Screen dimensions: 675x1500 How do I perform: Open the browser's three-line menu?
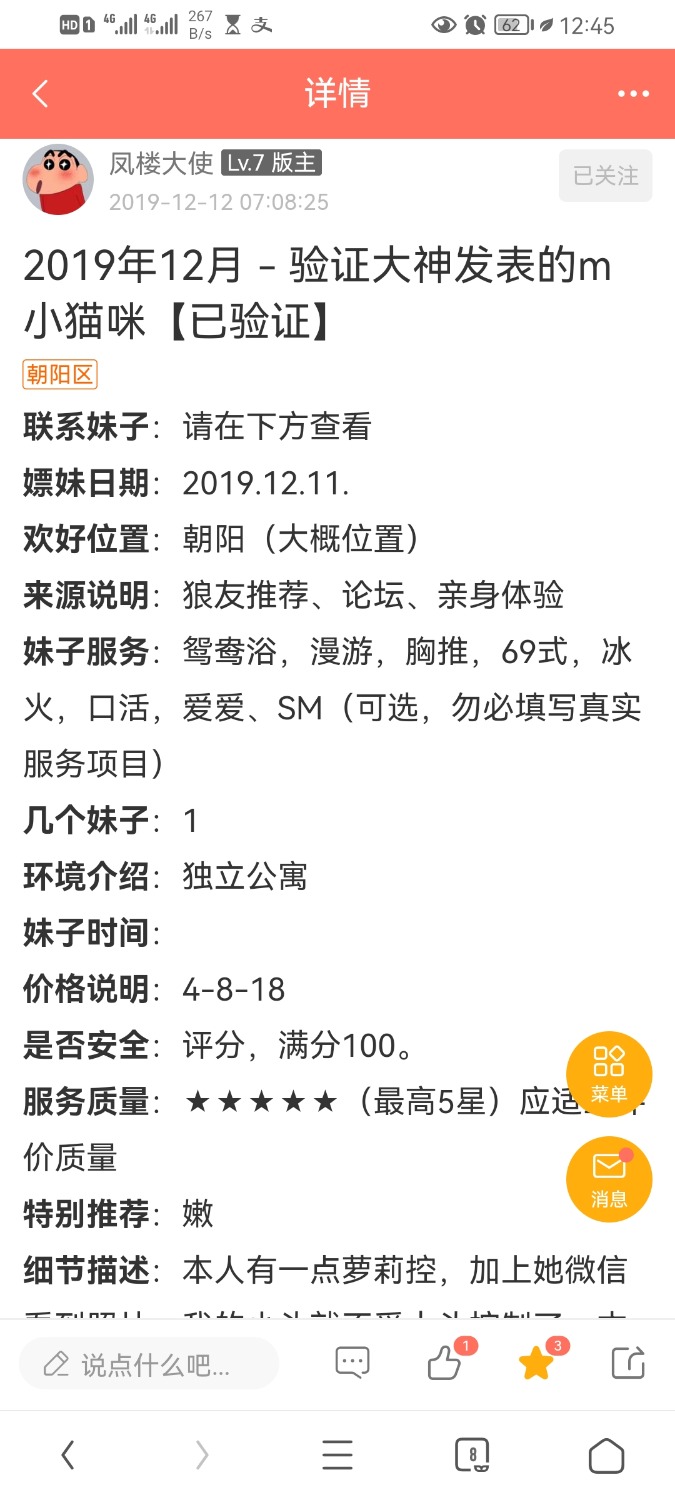pyautogui.click(x=337, y=1455)
